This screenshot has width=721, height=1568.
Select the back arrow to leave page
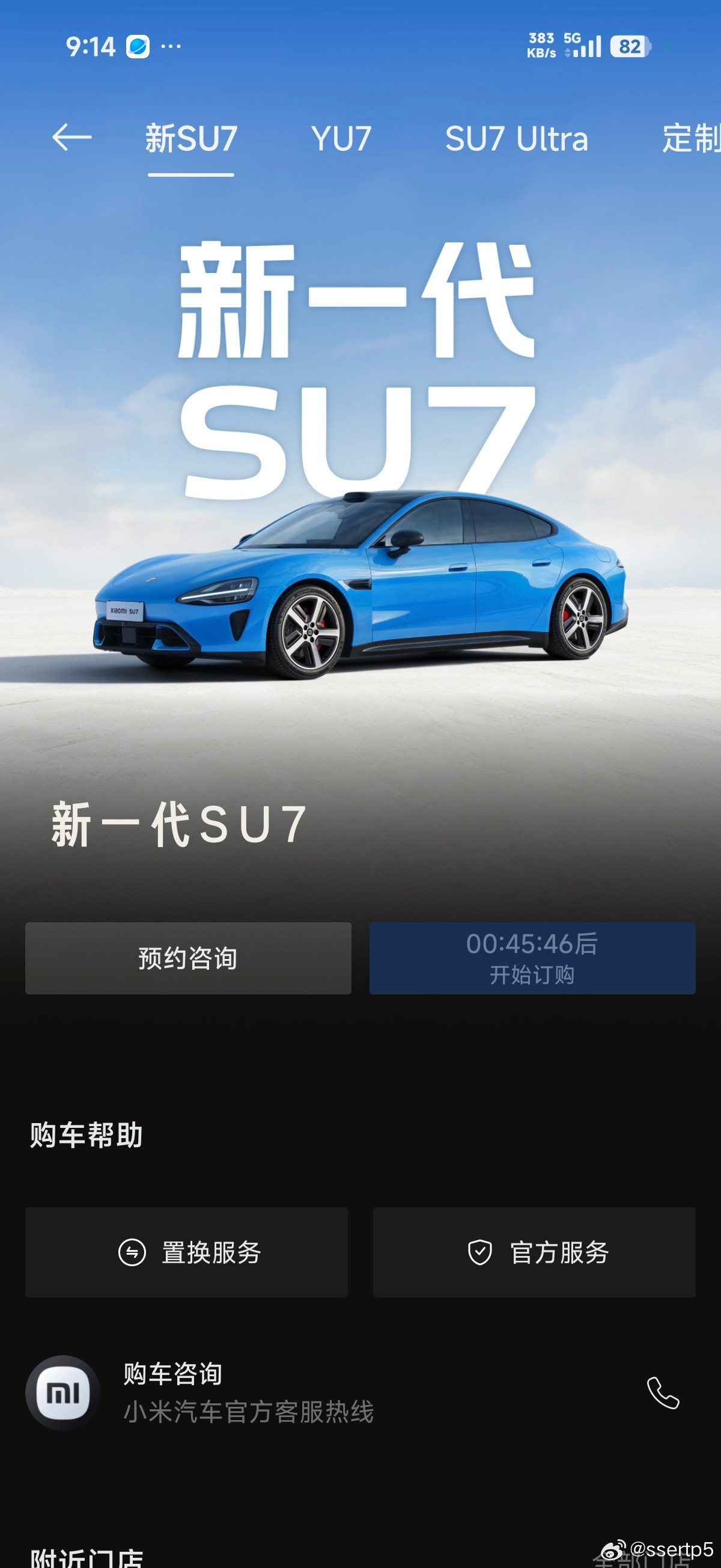coord(73,139)
